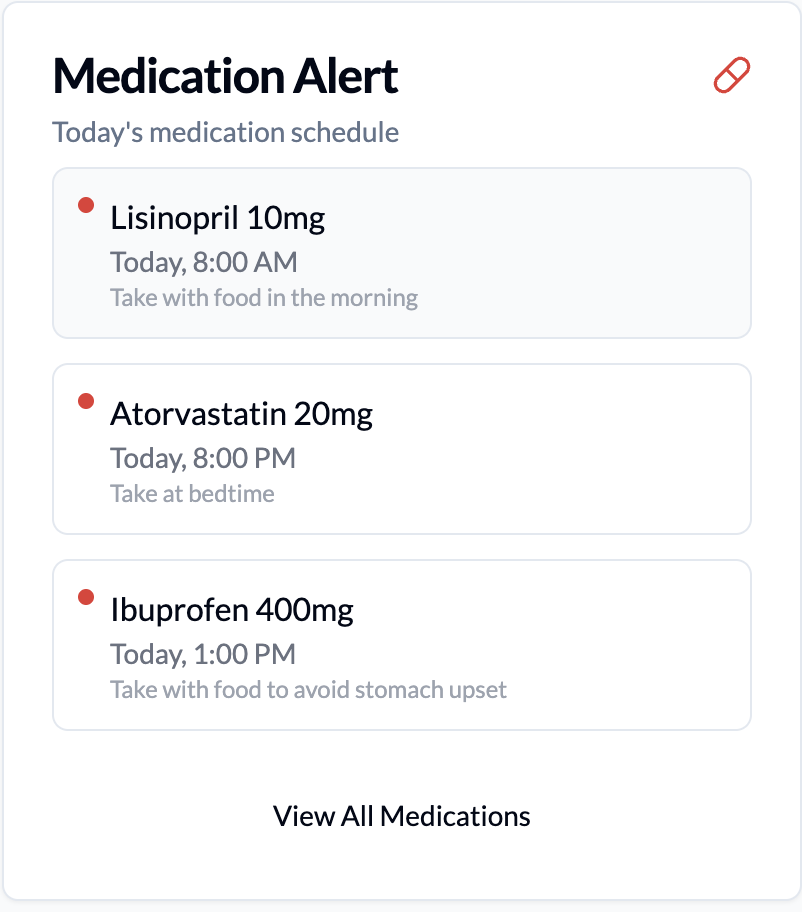Click the status dot on the bedtime medication entry
The width and height of the screenshot is (802, 912).
(x=85, y=399)
